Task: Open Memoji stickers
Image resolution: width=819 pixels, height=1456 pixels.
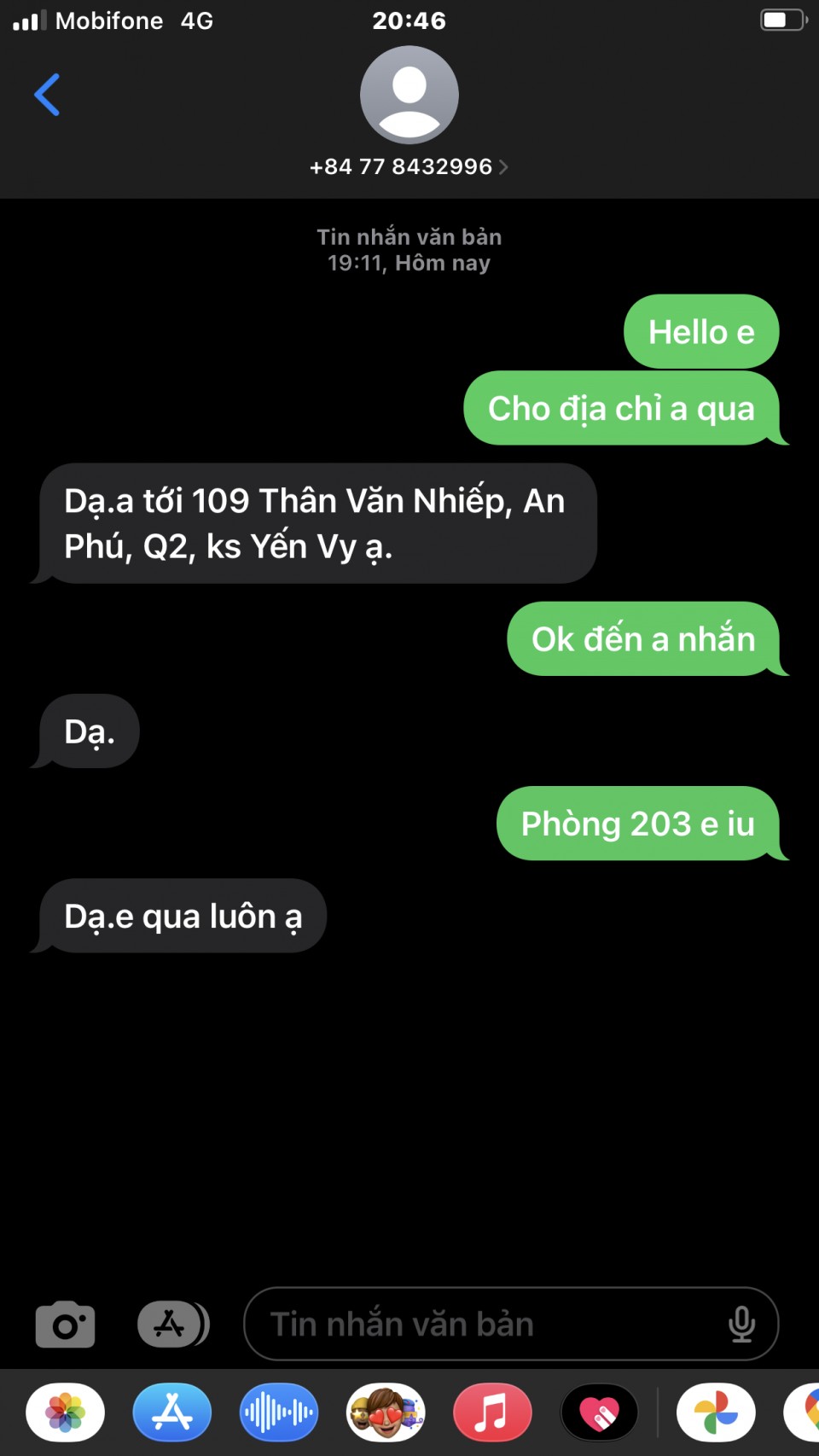Action: [386, 1412]
